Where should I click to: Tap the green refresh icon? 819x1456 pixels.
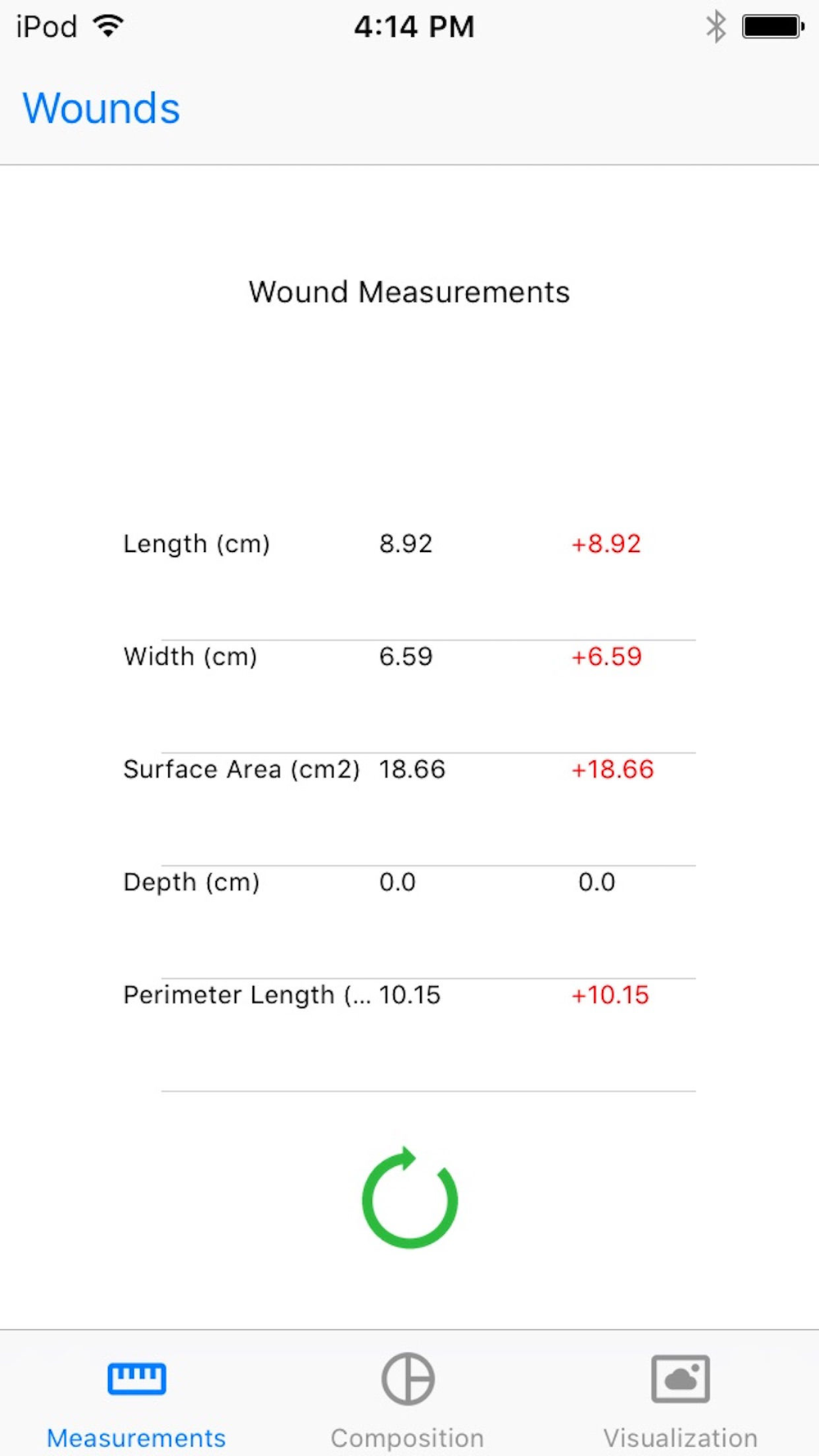409,1197
